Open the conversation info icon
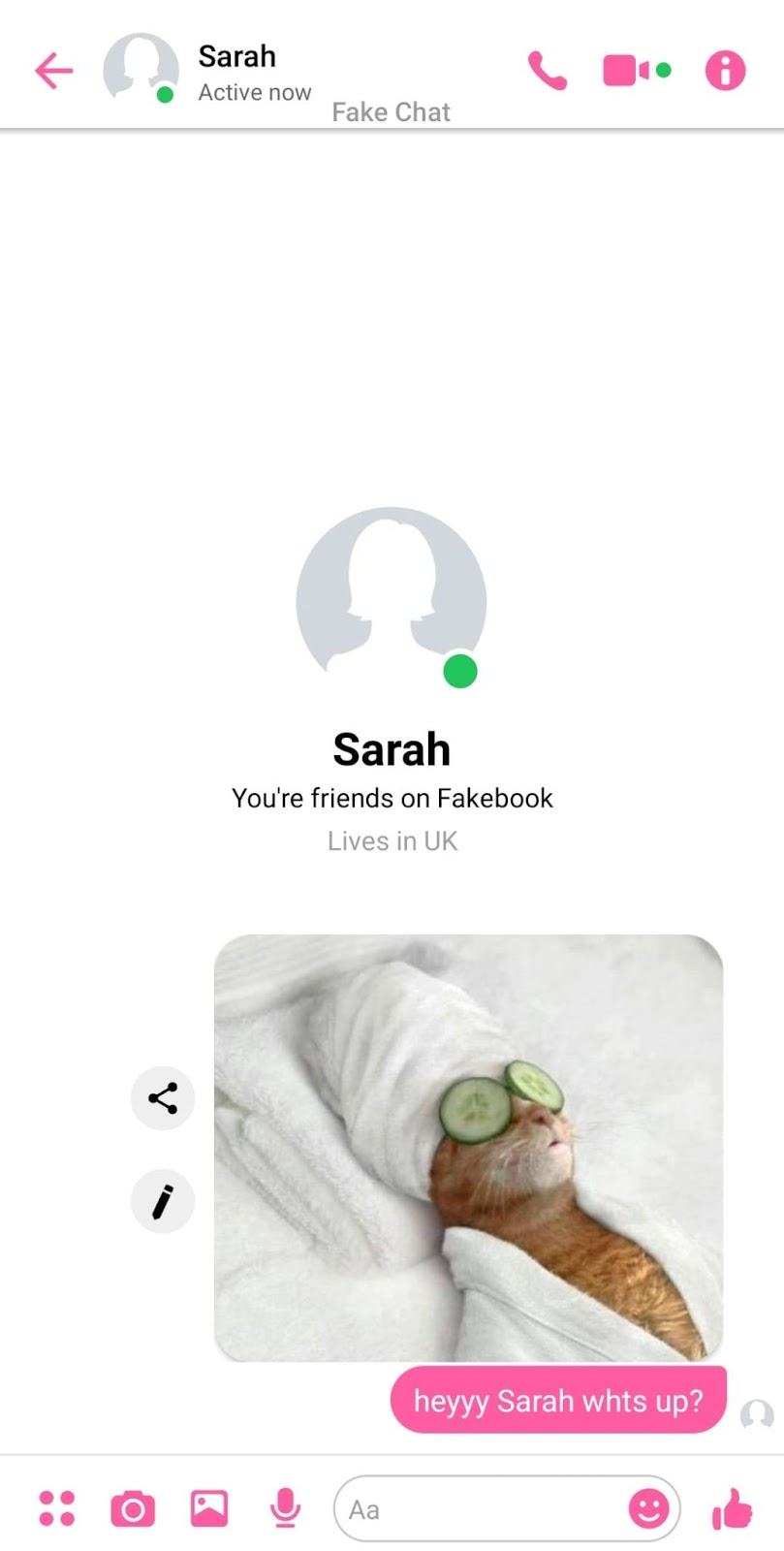 725,71
